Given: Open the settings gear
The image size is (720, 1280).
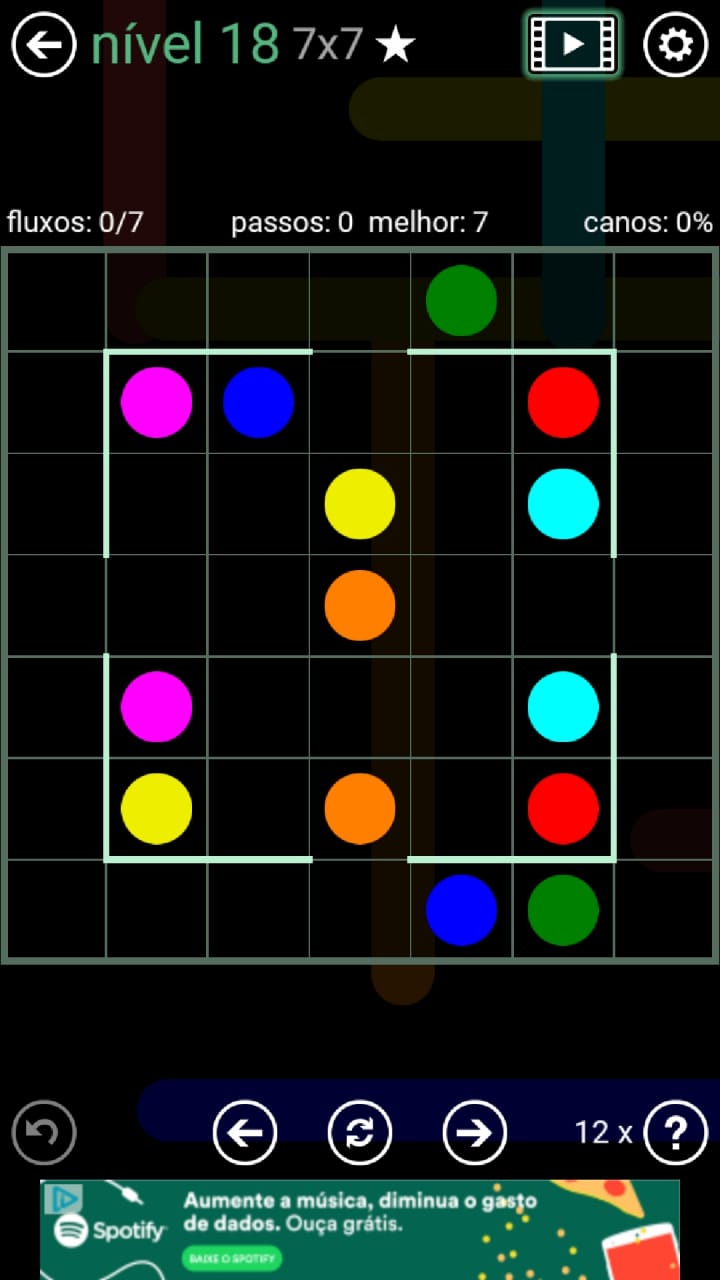Looking at the screenshot, I should 675,45.
